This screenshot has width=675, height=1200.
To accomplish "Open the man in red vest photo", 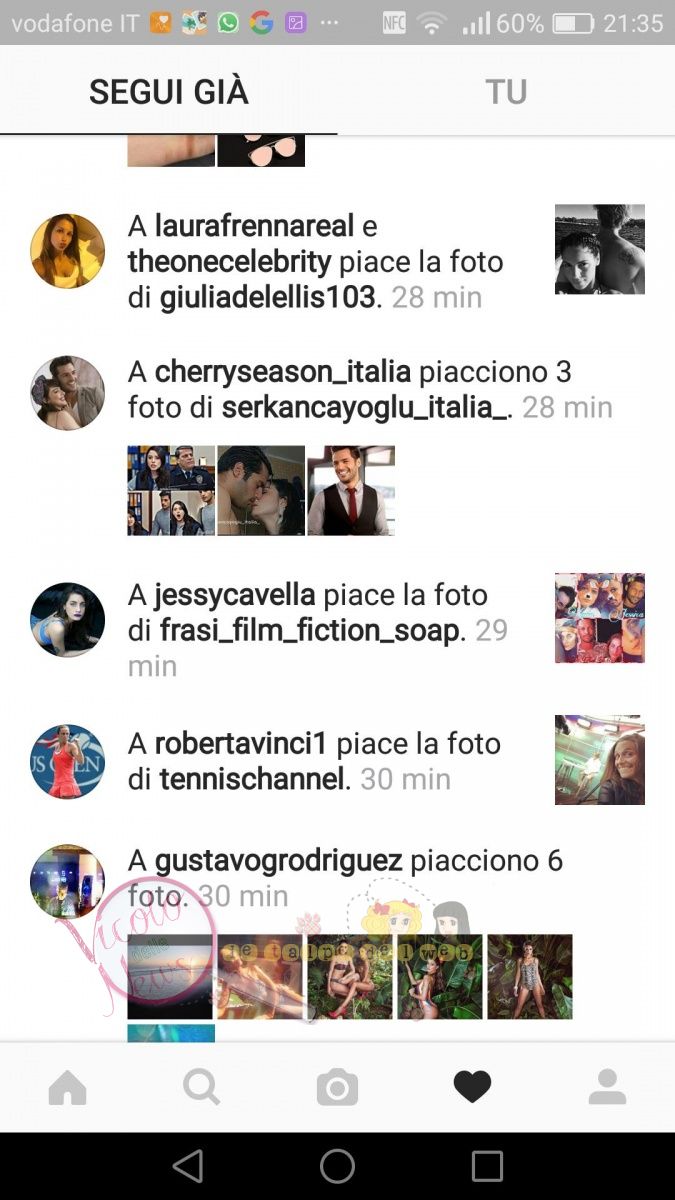I will [351, 490].
